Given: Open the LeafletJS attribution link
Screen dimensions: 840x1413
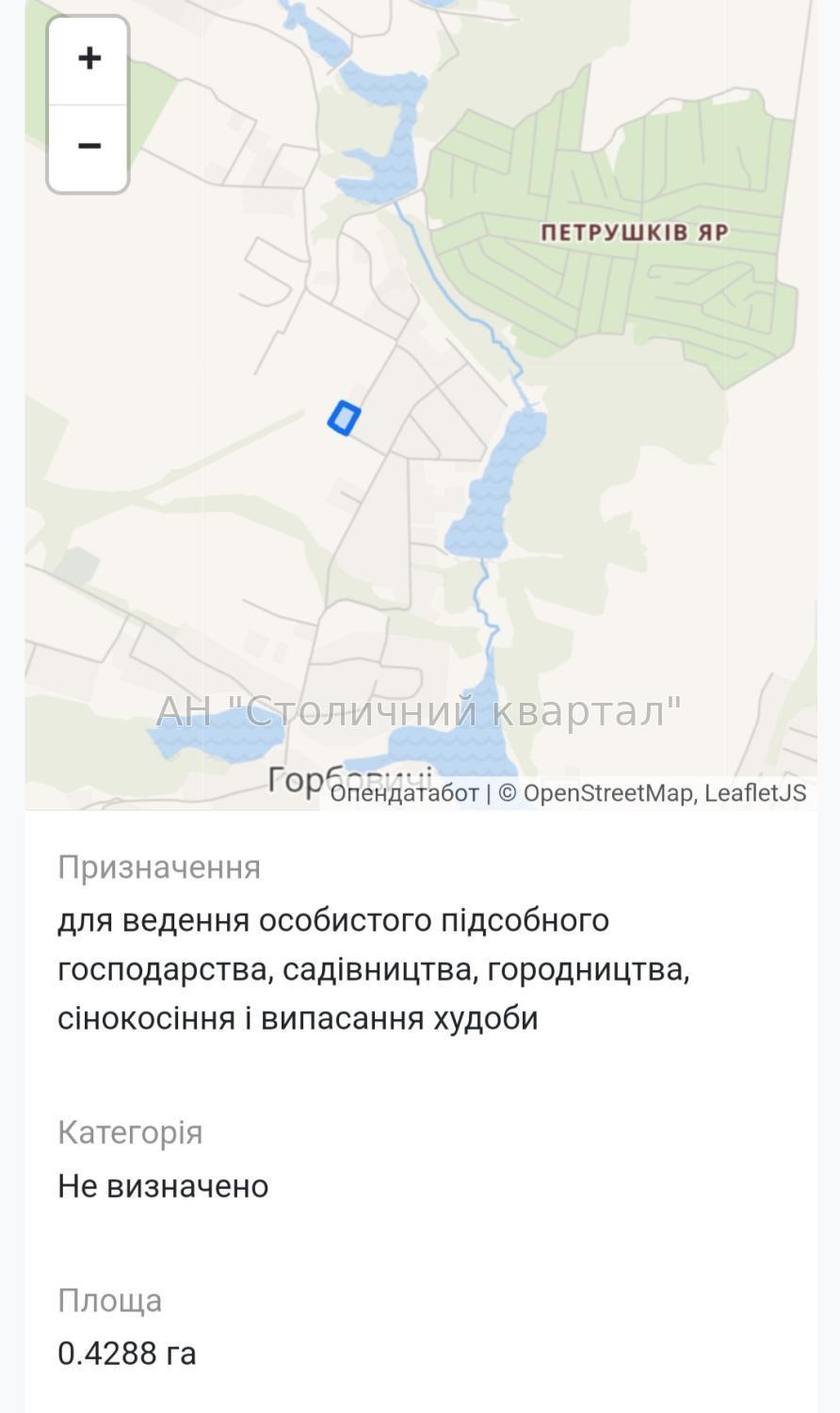Looking at the screenshot, I should 755,793.
